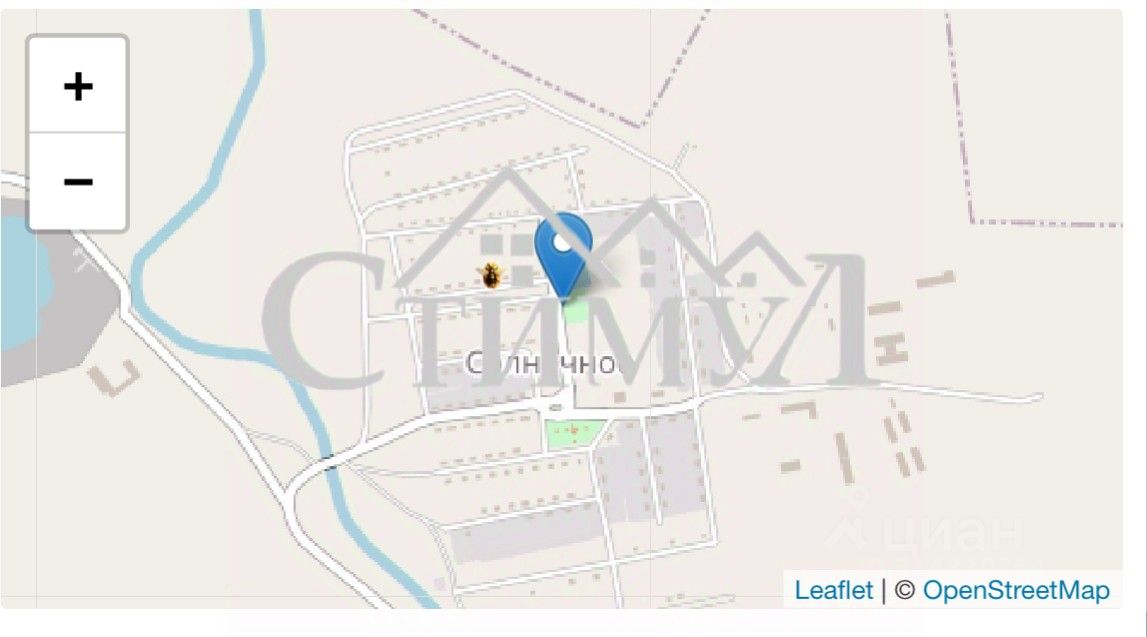Zoom out of the map
Viewport: 1147px width, 637px height.
(78, 182)
